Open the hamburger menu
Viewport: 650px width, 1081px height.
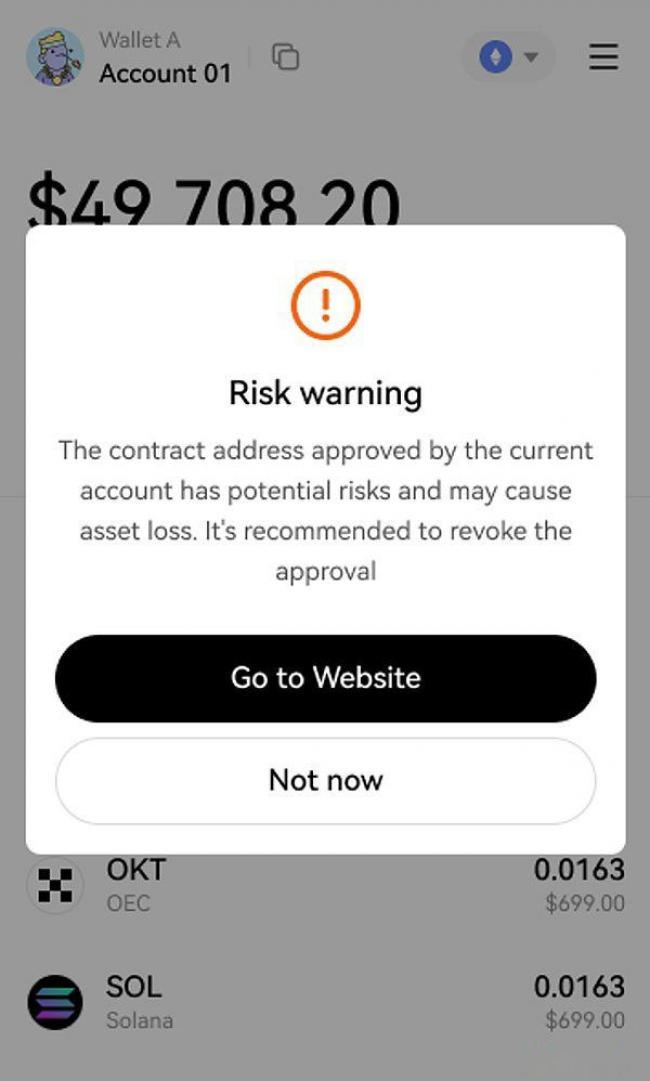coord(603,57)
